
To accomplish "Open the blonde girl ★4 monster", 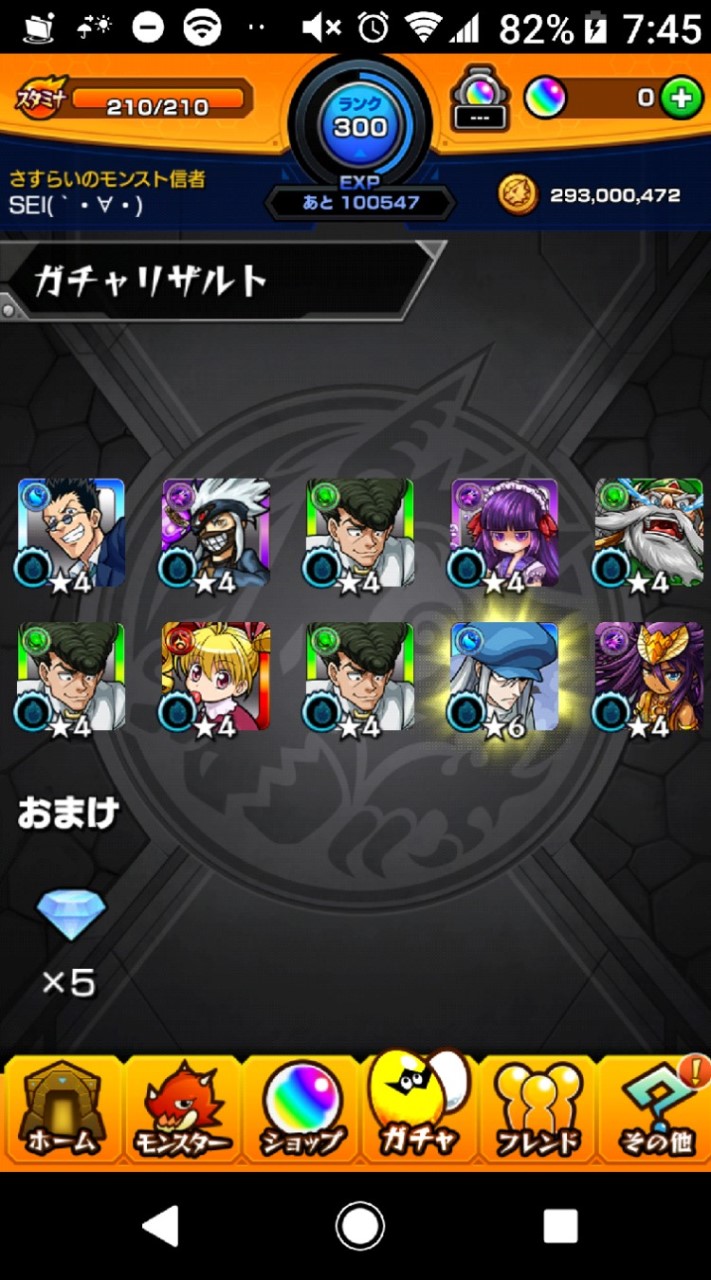I will click(216, 677).
